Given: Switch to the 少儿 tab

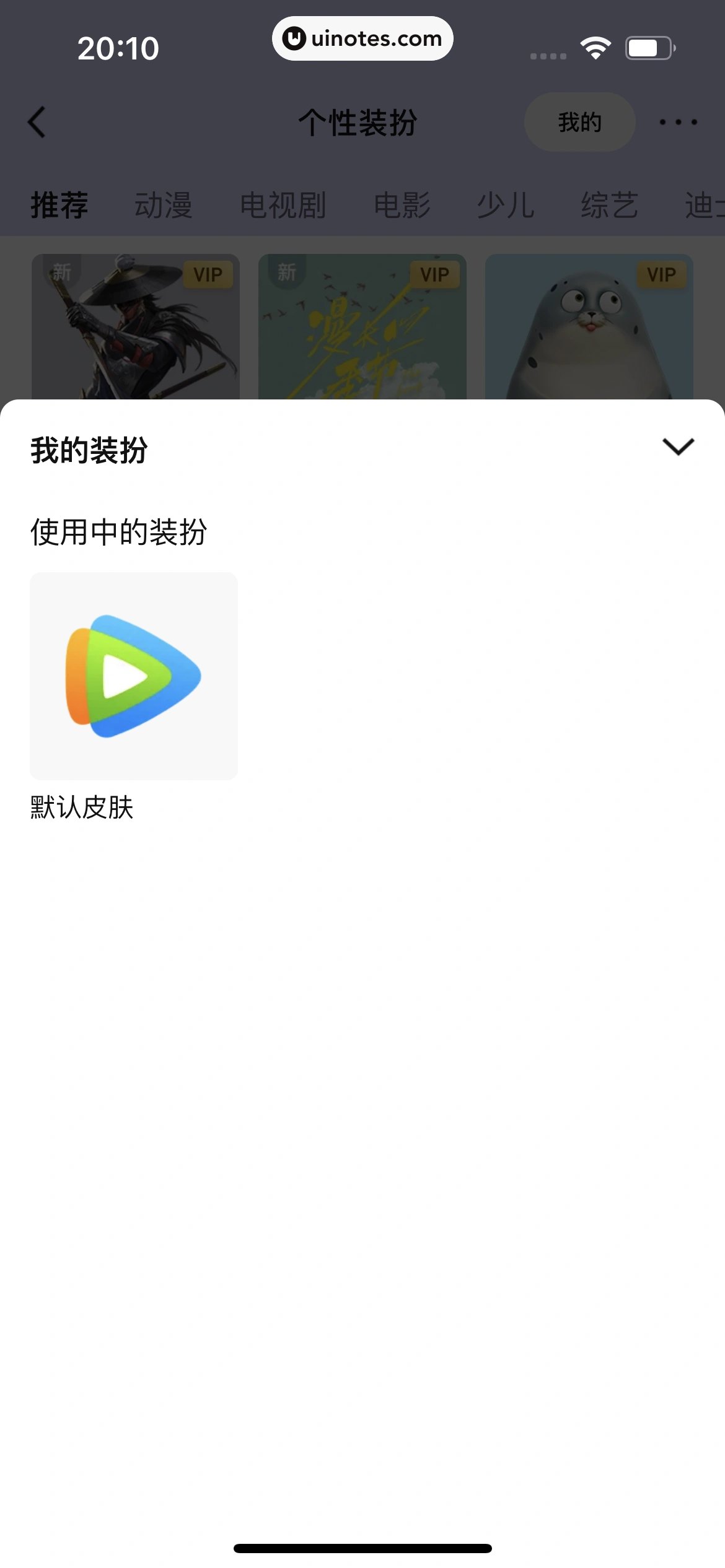Looking at the screenshot, I should (506, 205).
